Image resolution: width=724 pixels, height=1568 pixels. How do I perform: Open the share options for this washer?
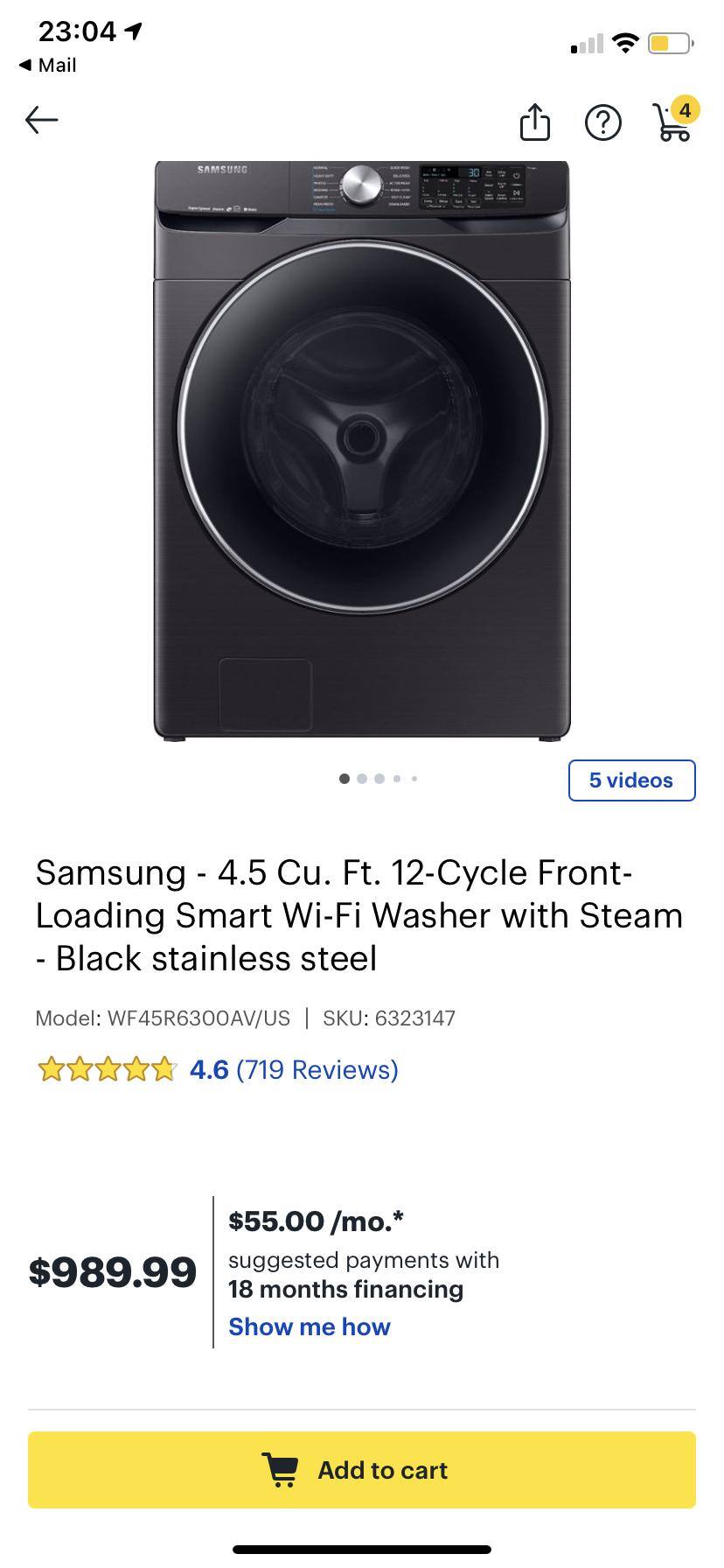535,122
